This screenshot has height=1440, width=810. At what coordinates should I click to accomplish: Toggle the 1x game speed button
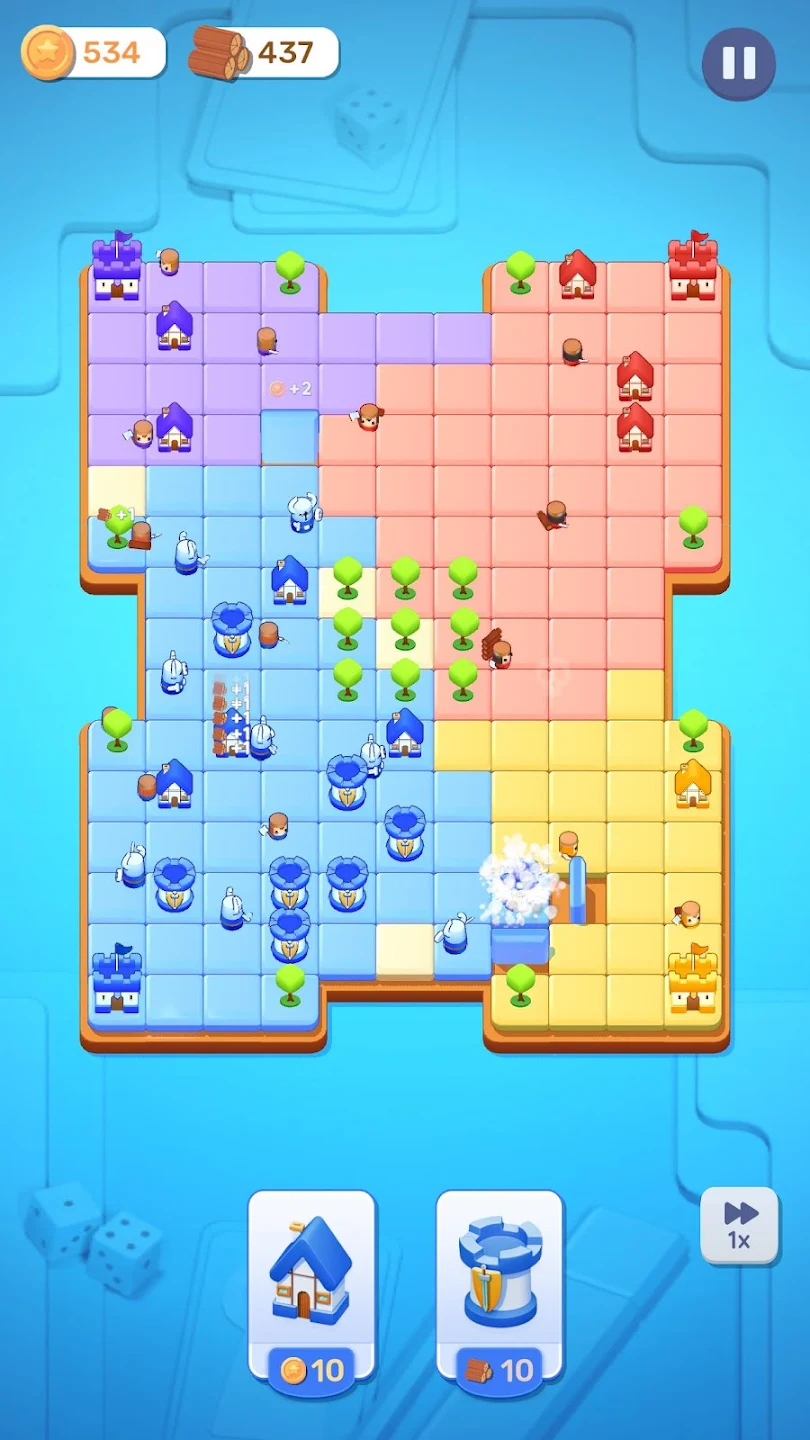[739, 1225]
